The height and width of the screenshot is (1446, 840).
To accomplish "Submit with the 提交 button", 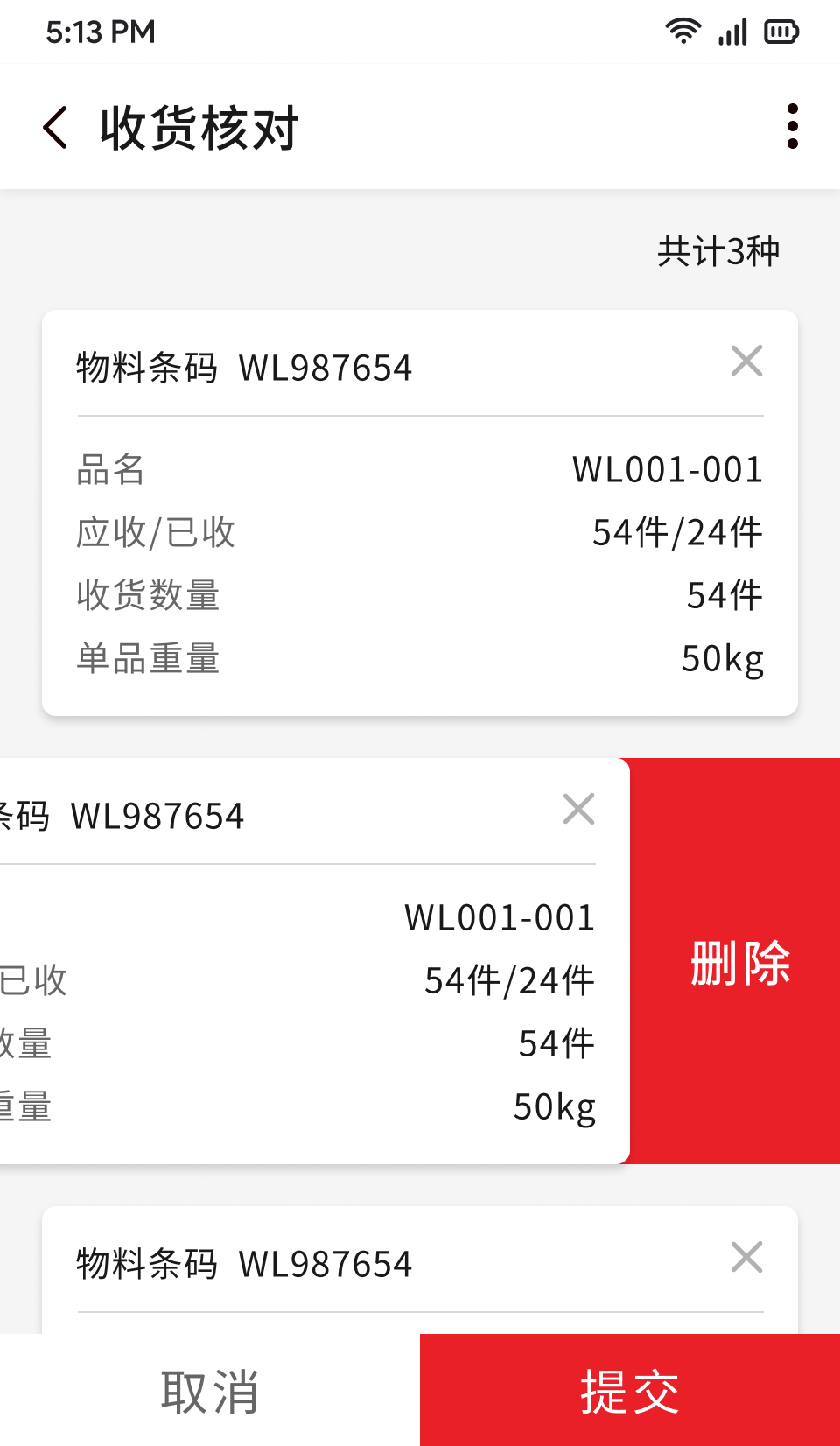I will coord(630,1390).
